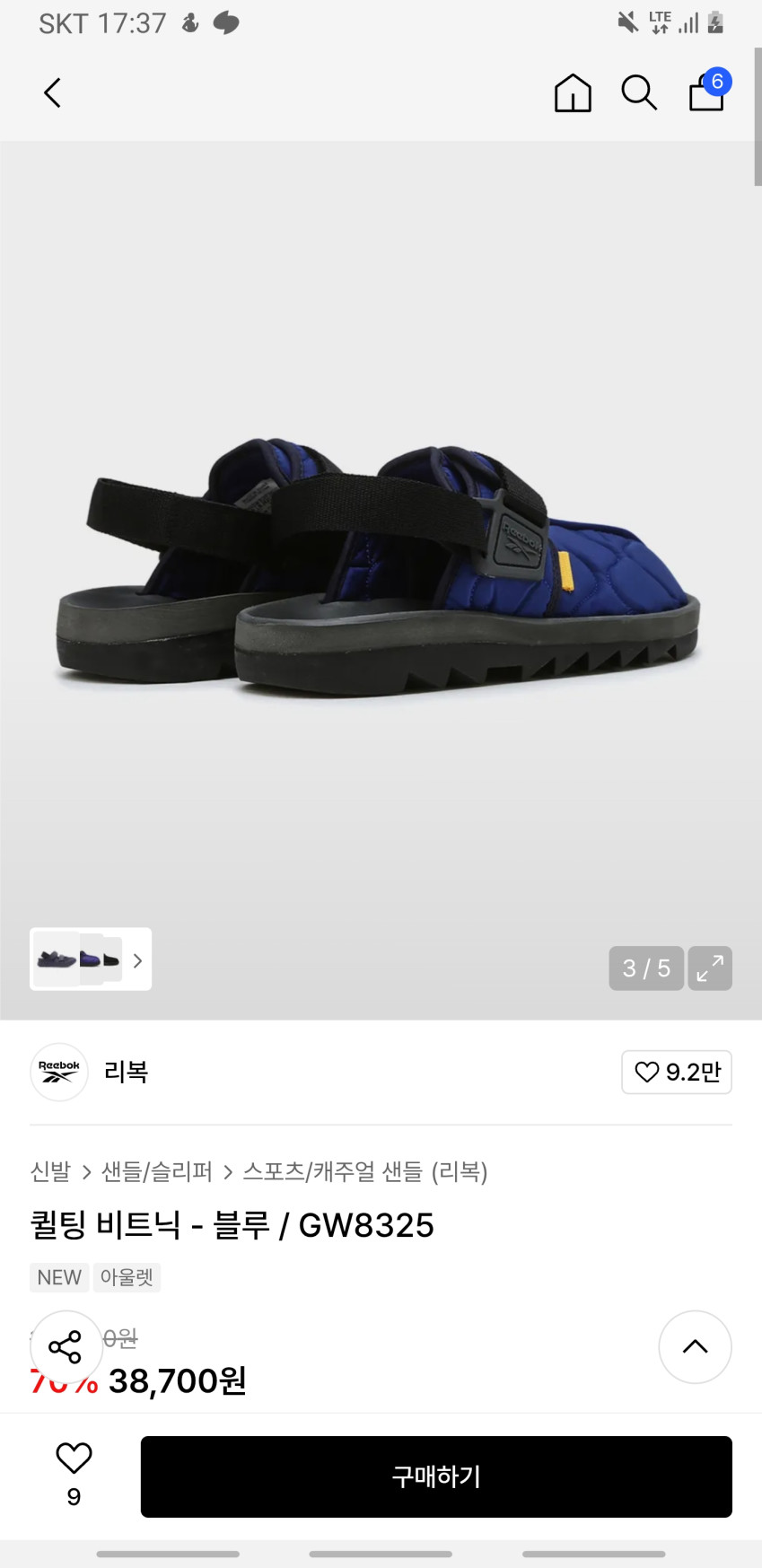Expand product image to fullscreen
The image size is (762, 1568).
pyautogui.click(x=710, y=968)
